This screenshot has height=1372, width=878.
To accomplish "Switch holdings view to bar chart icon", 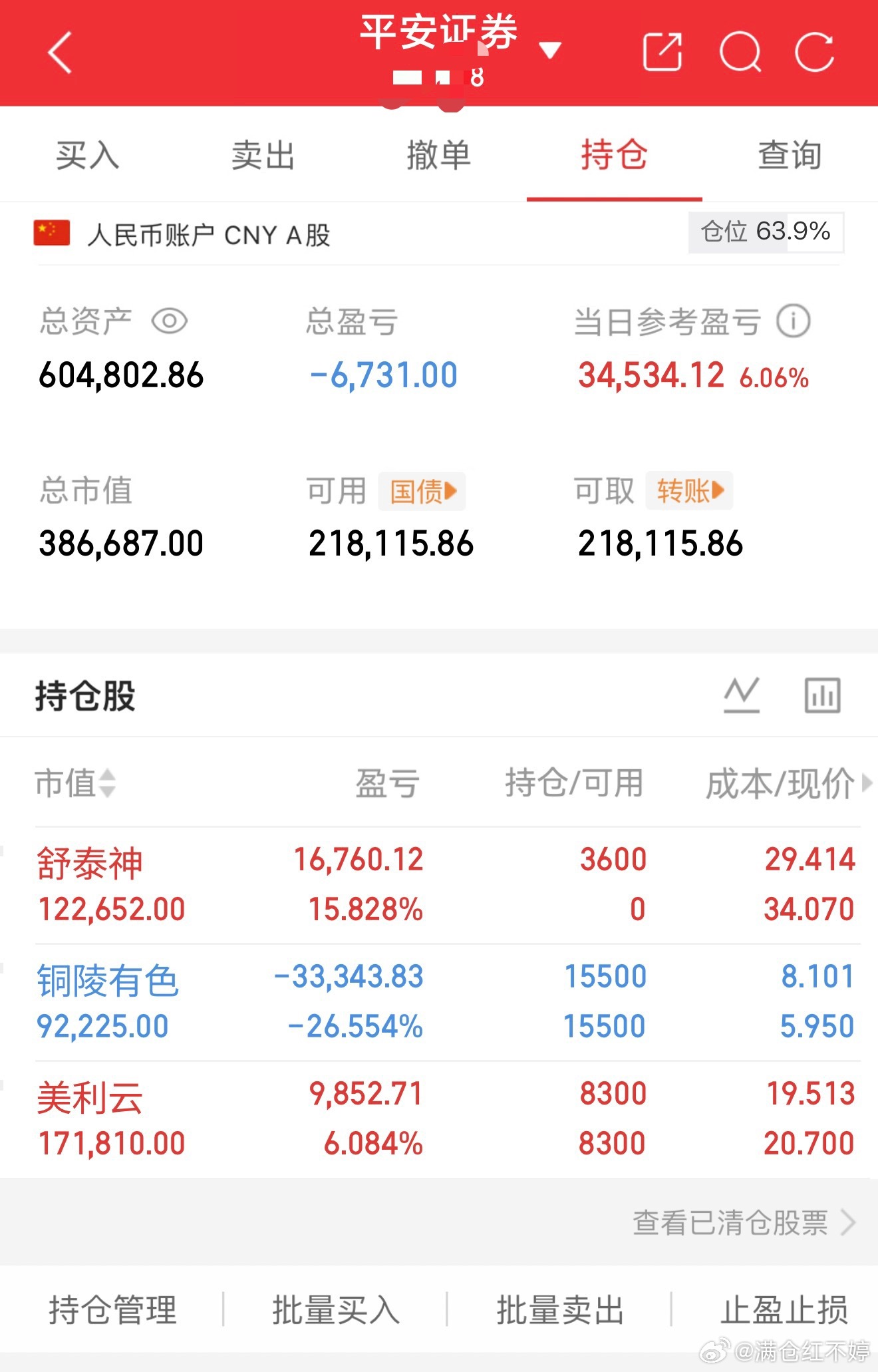I will pyautogui.click(x=822, y=694).
